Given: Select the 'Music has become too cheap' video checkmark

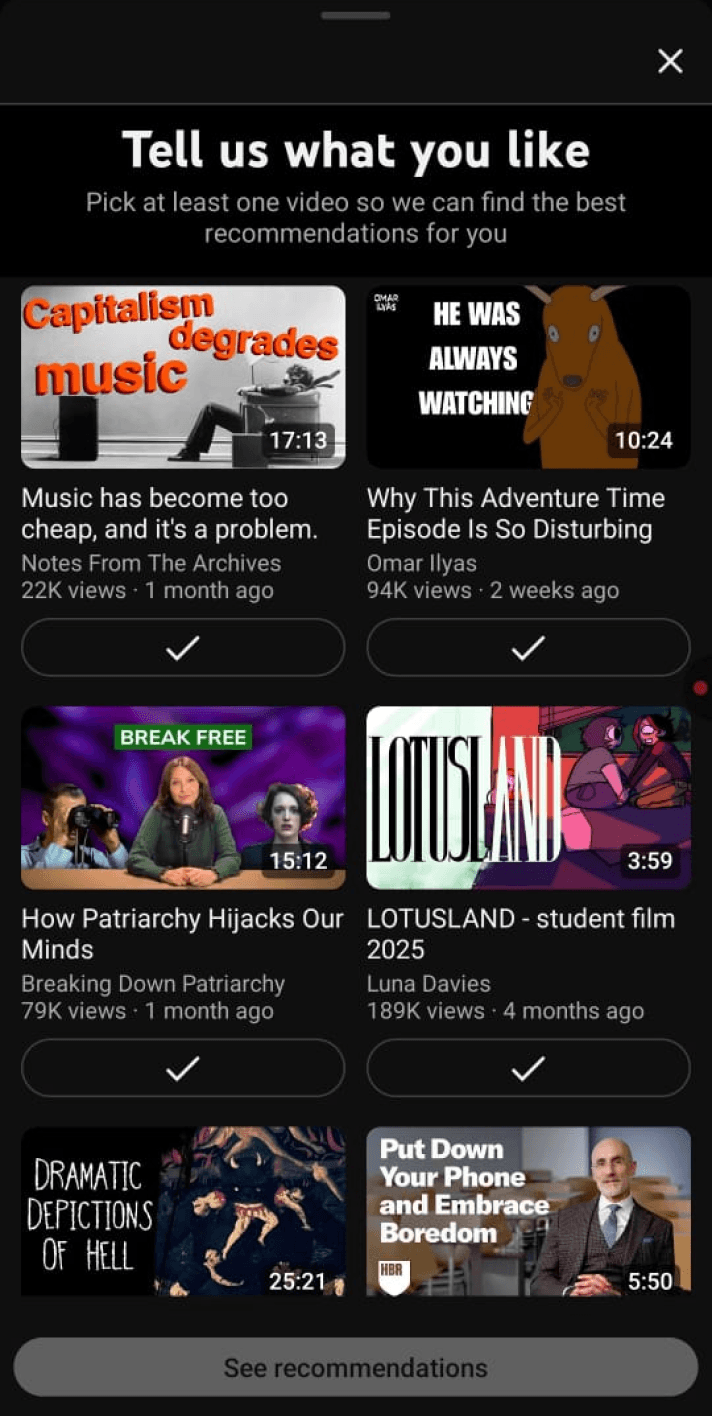Looking at the screenshot, I should 183,648.
